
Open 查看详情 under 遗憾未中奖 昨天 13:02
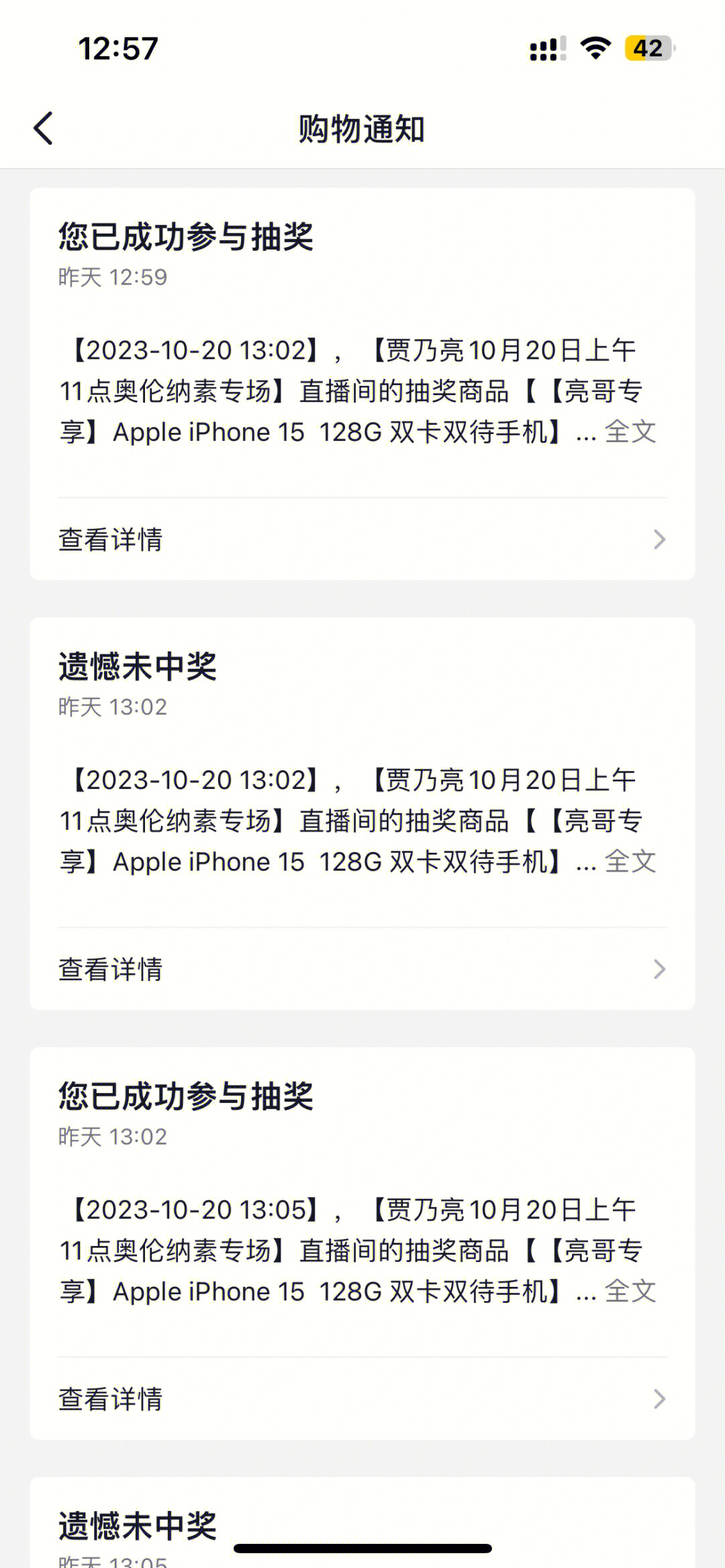[362, 970]
